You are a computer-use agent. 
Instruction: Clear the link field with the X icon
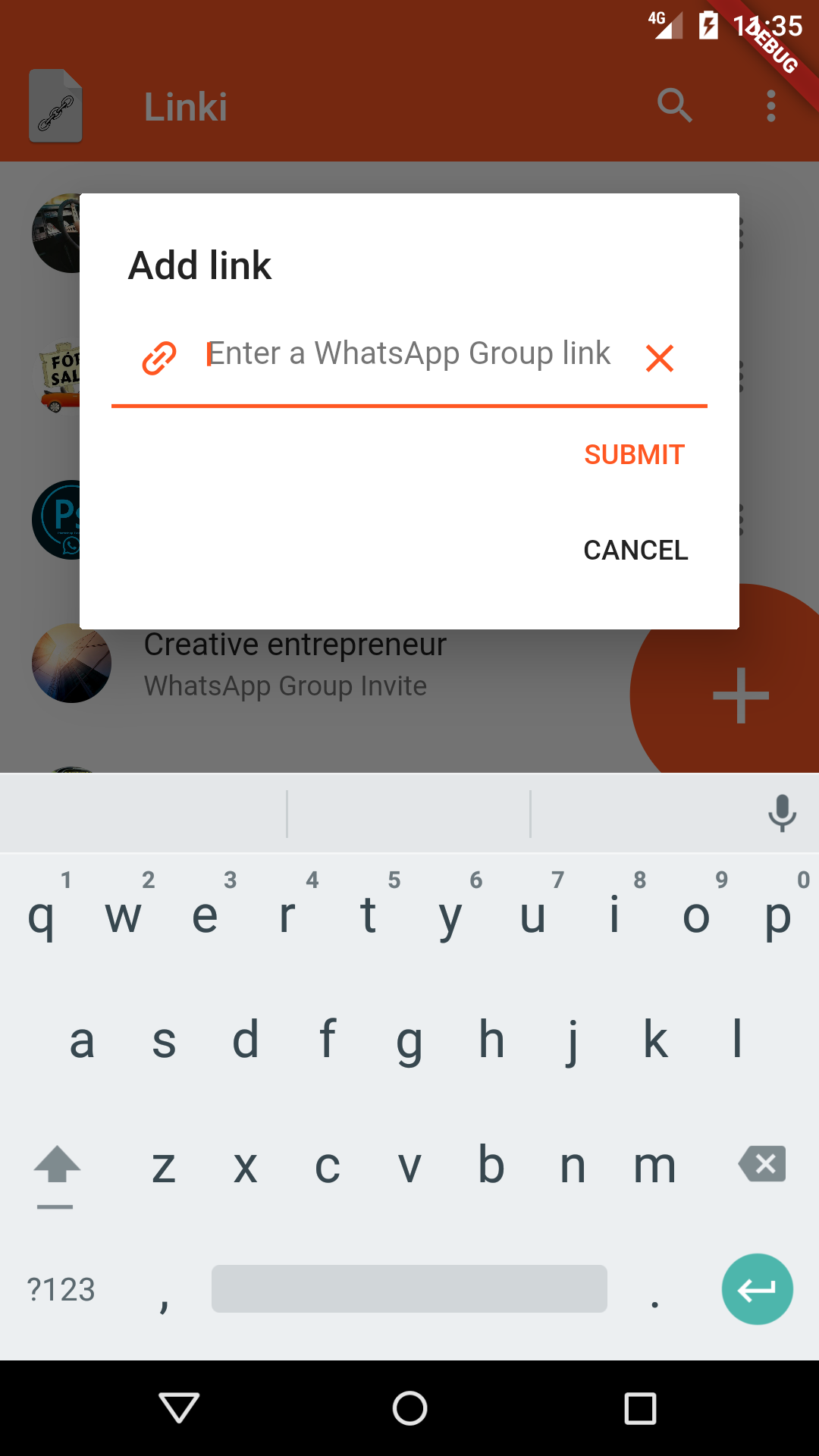click(660, 358)
